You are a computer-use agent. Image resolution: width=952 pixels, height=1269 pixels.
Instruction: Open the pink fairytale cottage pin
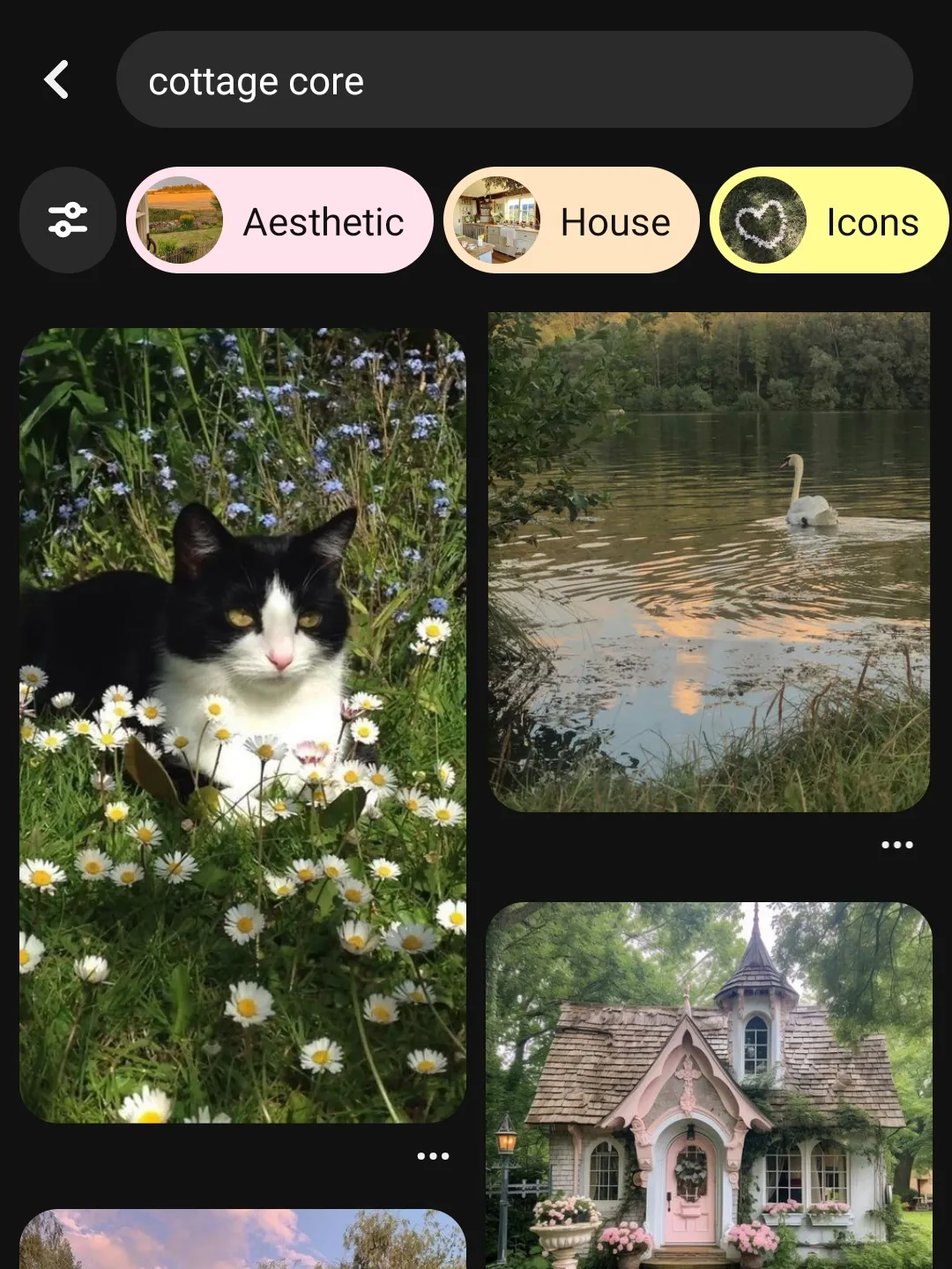[710, 1085]
